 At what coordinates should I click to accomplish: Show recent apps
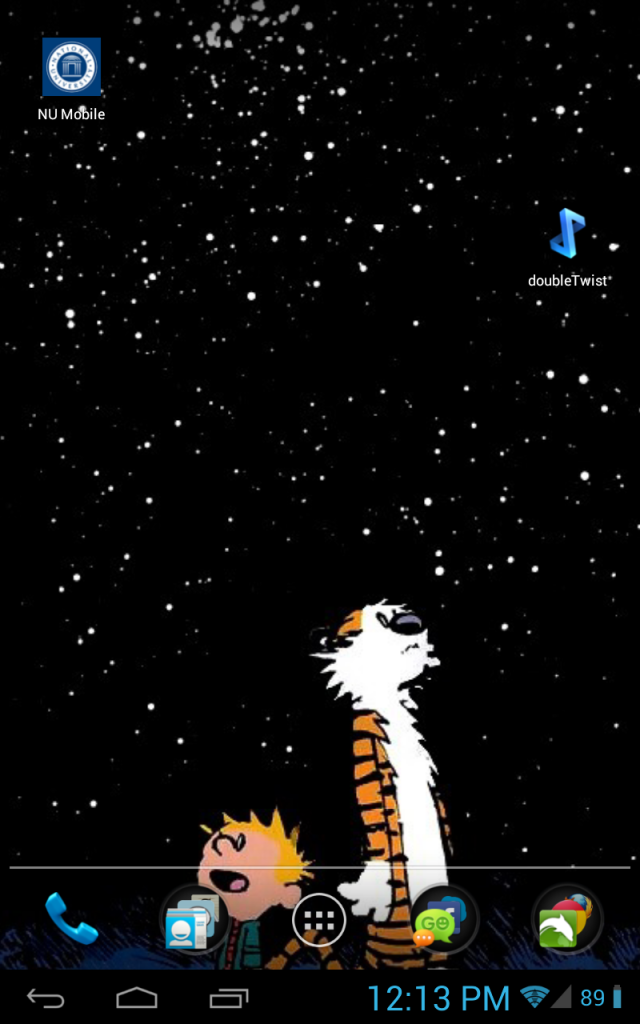(229, 997)
